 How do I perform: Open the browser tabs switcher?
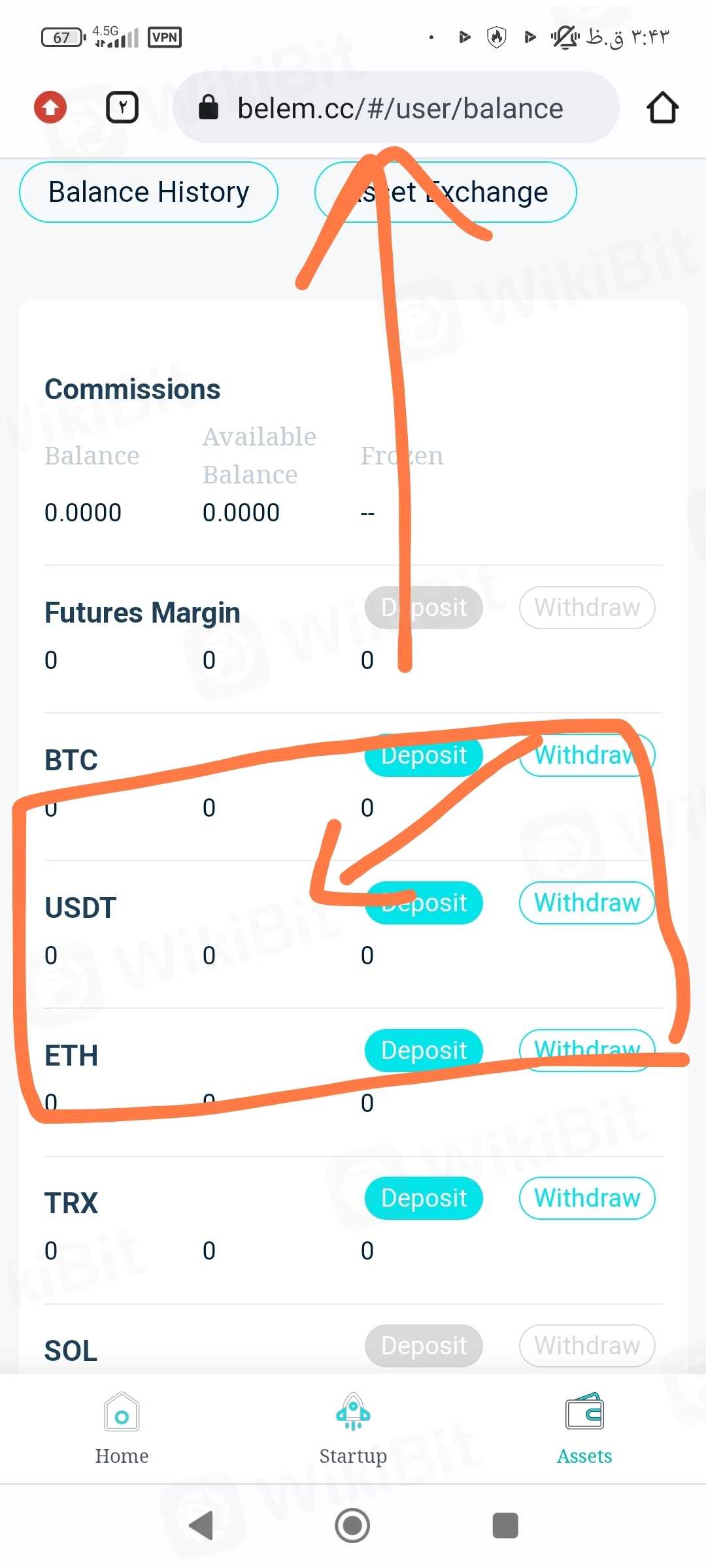[x=122, y=107]
